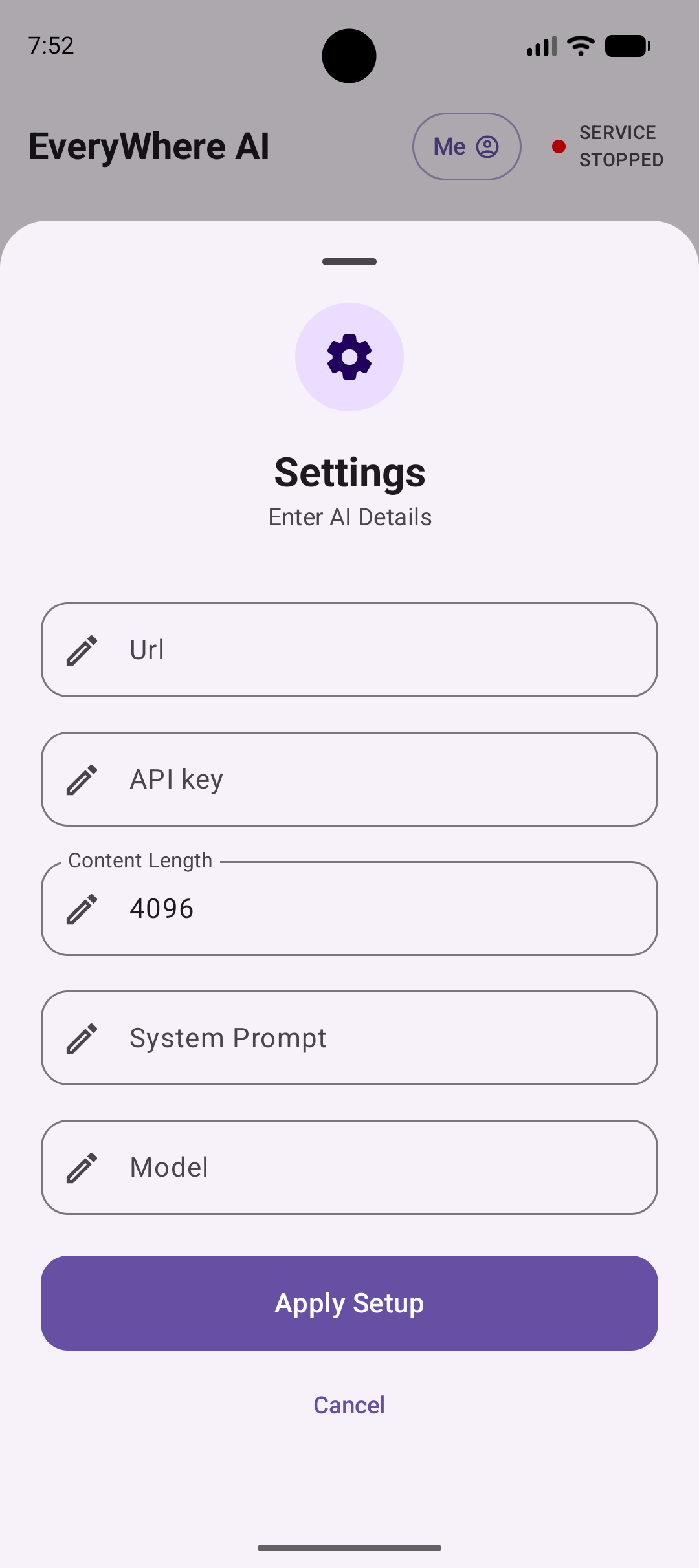Click the pencil icon beside the Model field
Viewport: 699px width, 1568px height.
point(81,1168)
